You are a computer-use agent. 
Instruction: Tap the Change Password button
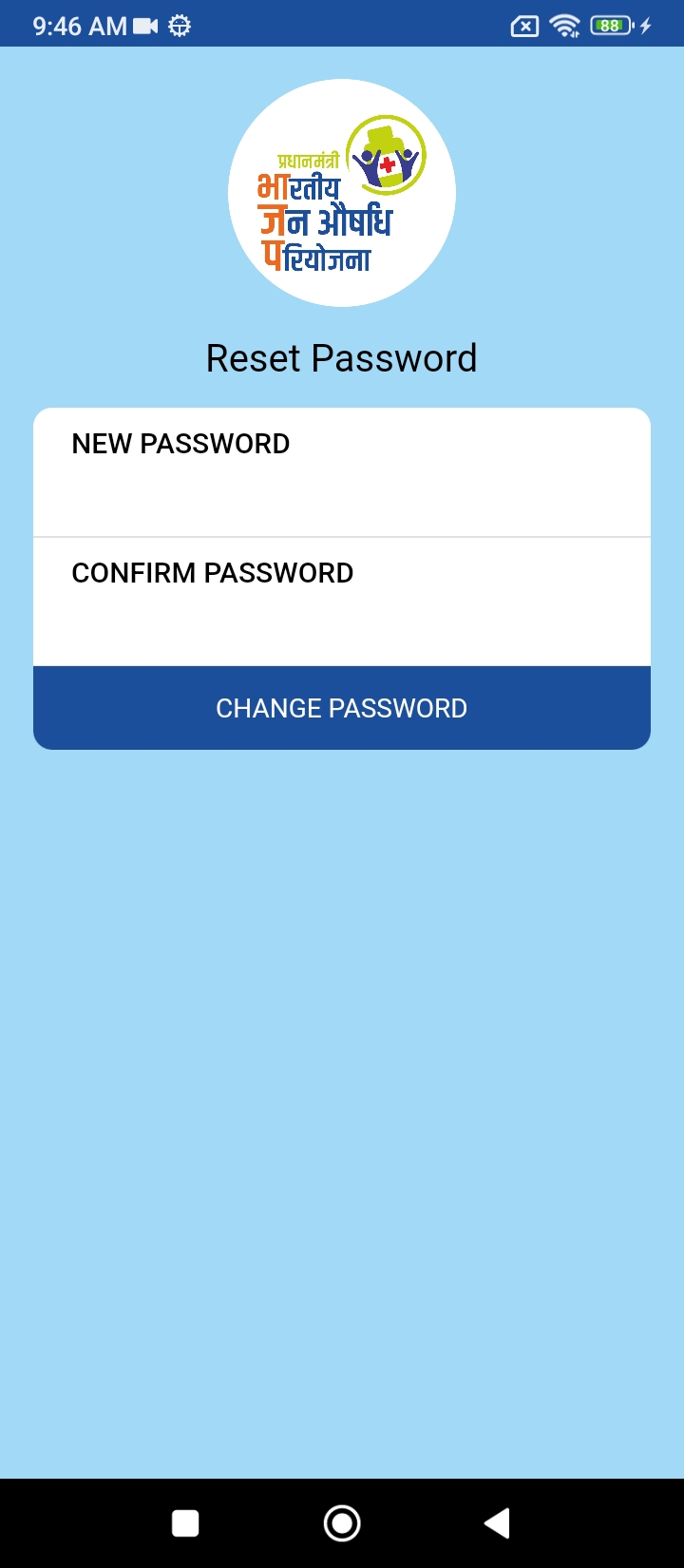(341, 708)
